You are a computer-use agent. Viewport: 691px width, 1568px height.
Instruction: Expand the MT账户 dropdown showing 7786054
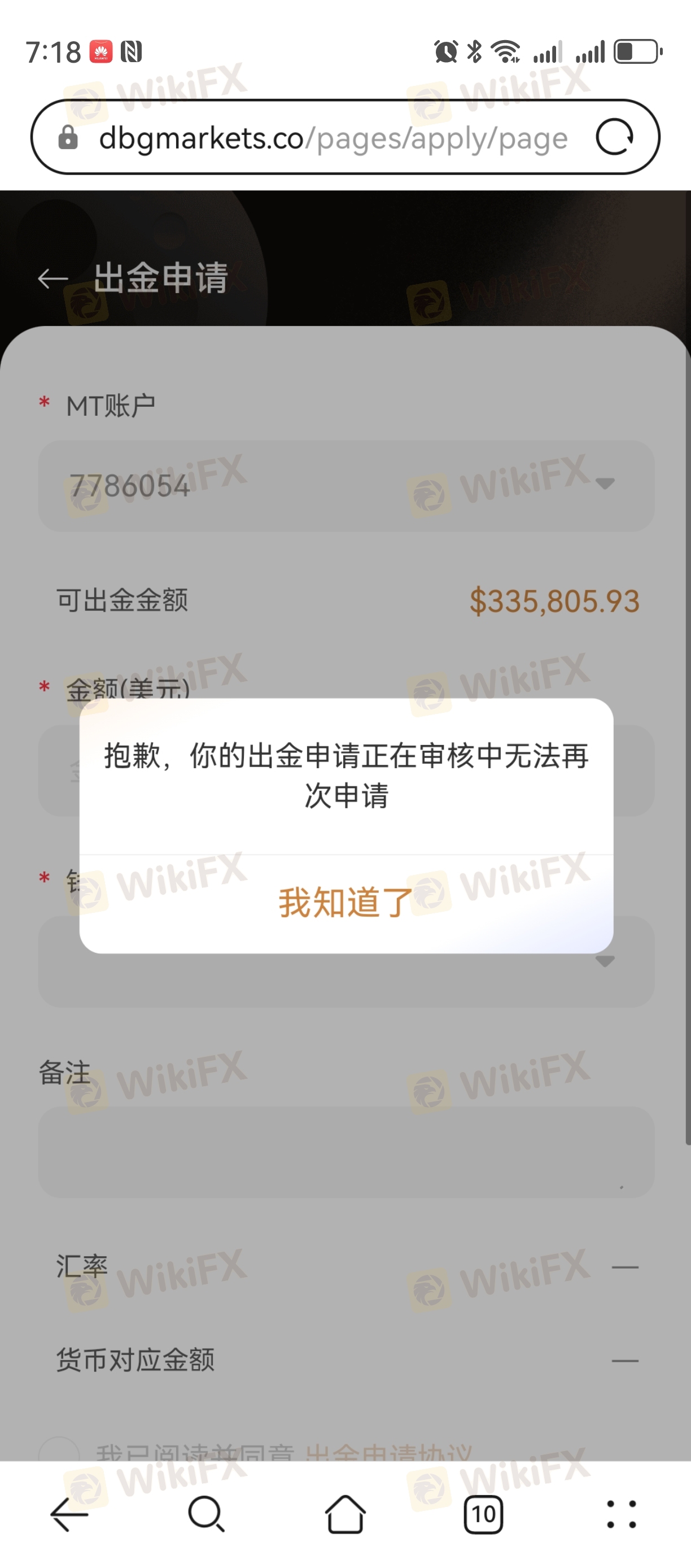pyautogui.click(x=345, y=486)
